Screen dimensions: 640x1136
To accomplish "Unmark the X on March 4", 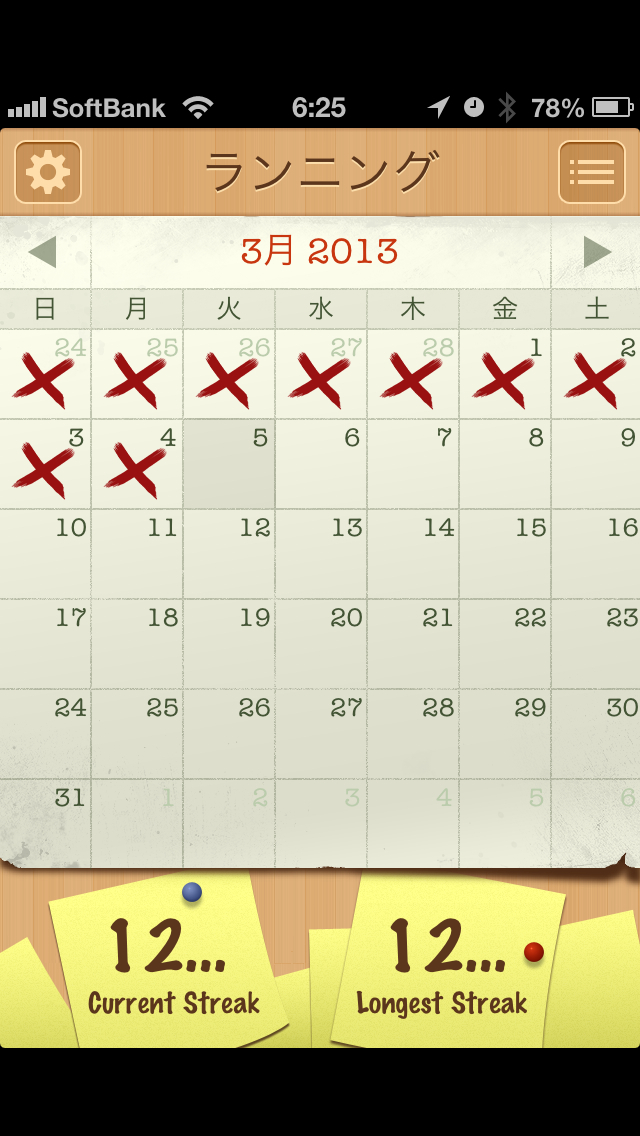I will pyautogui.click(x=137, y=464).
